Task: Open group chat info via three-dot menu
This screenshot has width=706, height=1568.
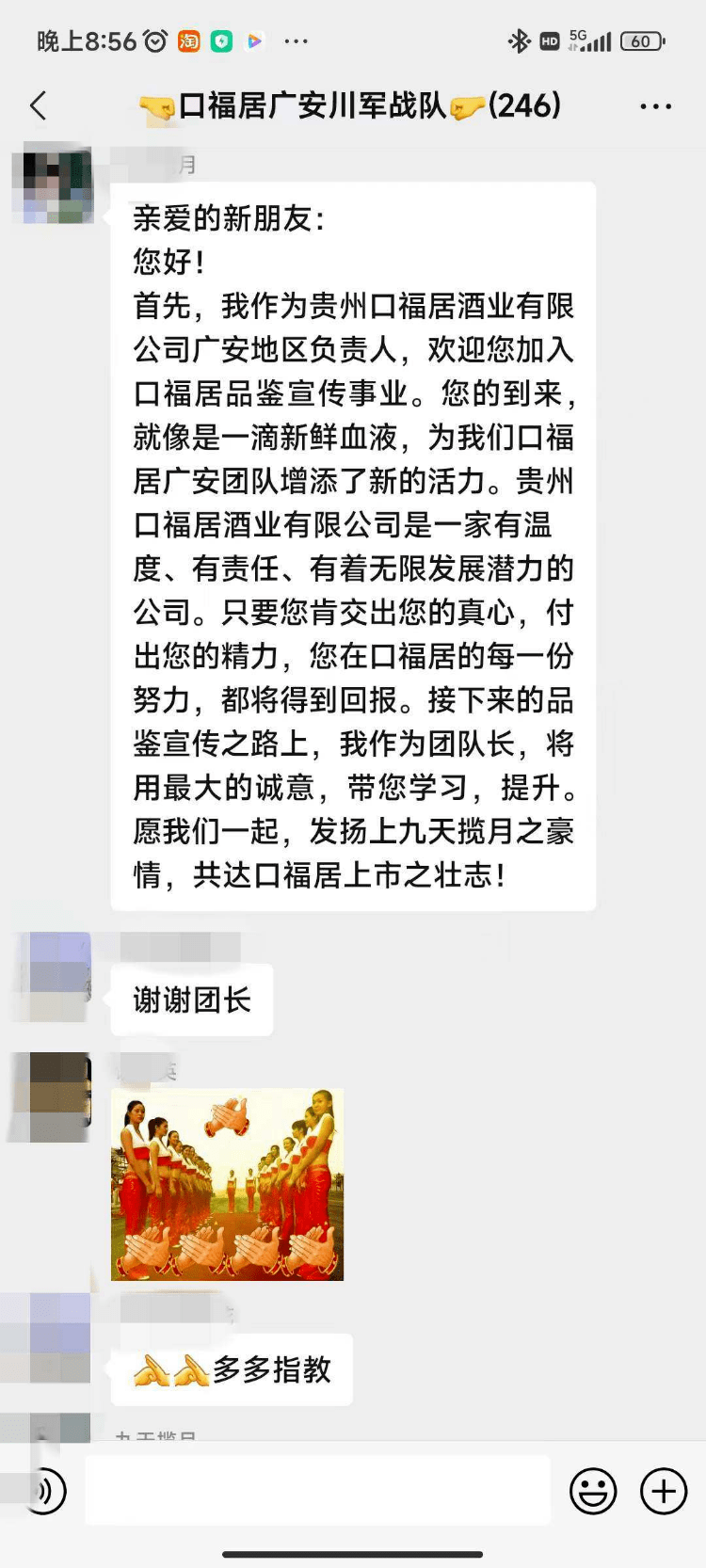Action: point(655,106)
